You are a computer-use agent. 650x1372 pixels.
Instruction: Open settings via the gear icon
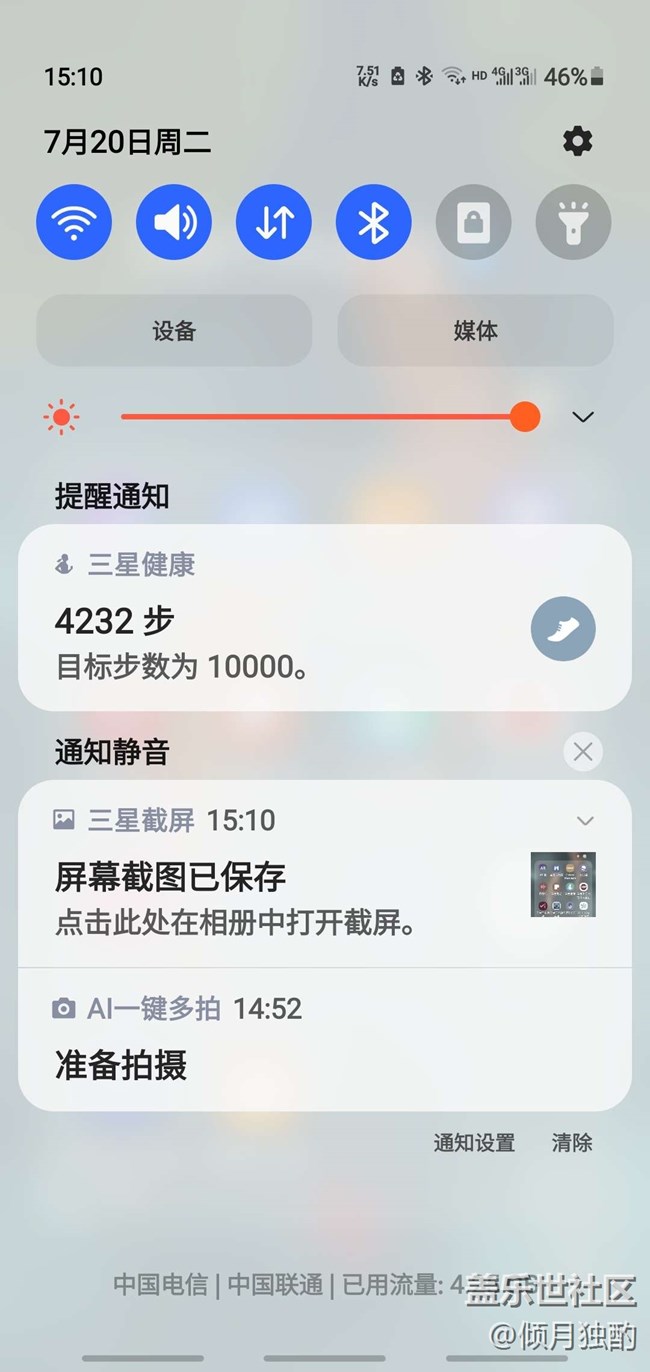pos(577,141)
